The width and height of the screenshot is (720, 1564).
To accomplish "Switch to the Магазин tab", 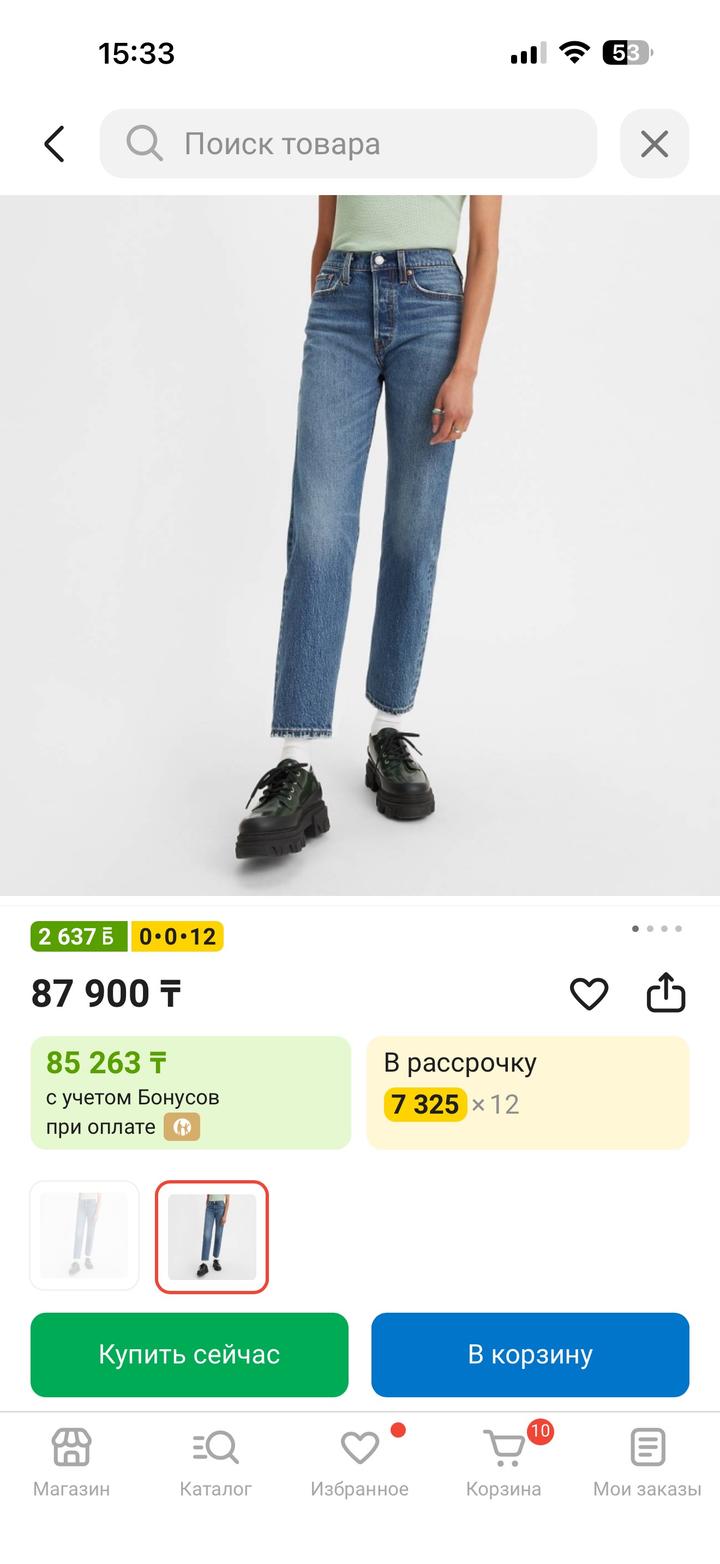I will pyautogui.click(x=71, y=1462).
